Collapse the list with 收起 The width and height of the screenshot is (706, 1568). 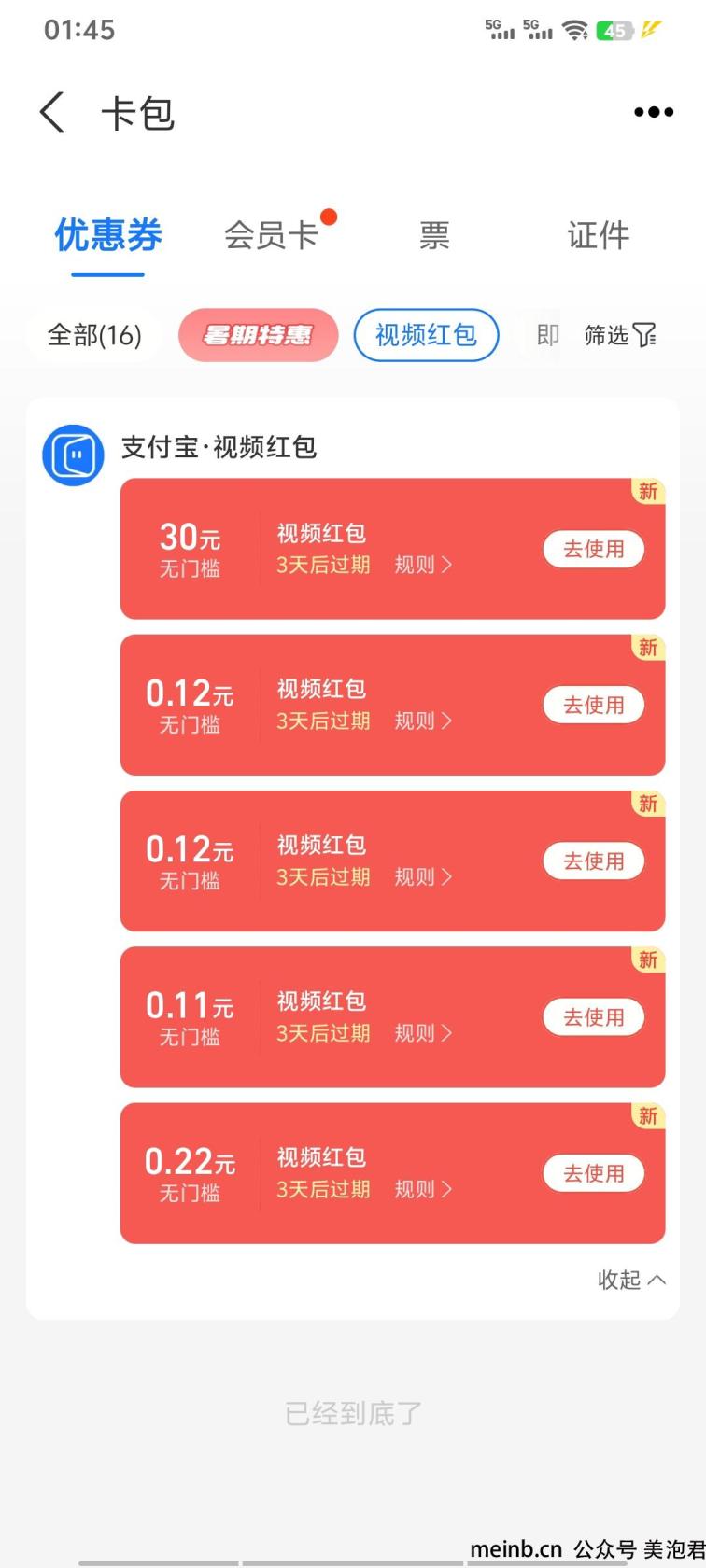click(632, 1280)
